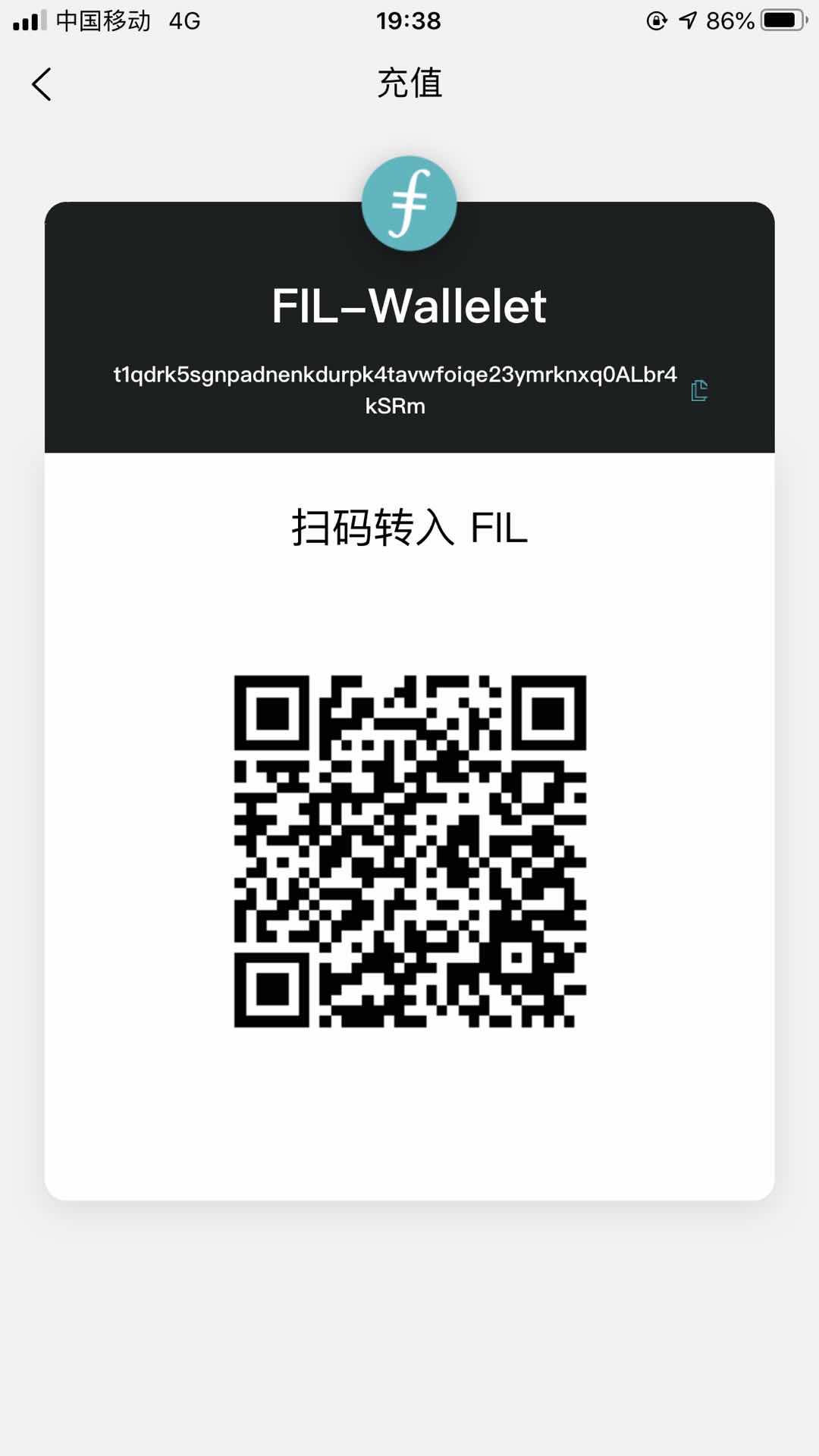
Task: Select the 充值 title bar
Action: pyautogui.click(x=409, y=84)
